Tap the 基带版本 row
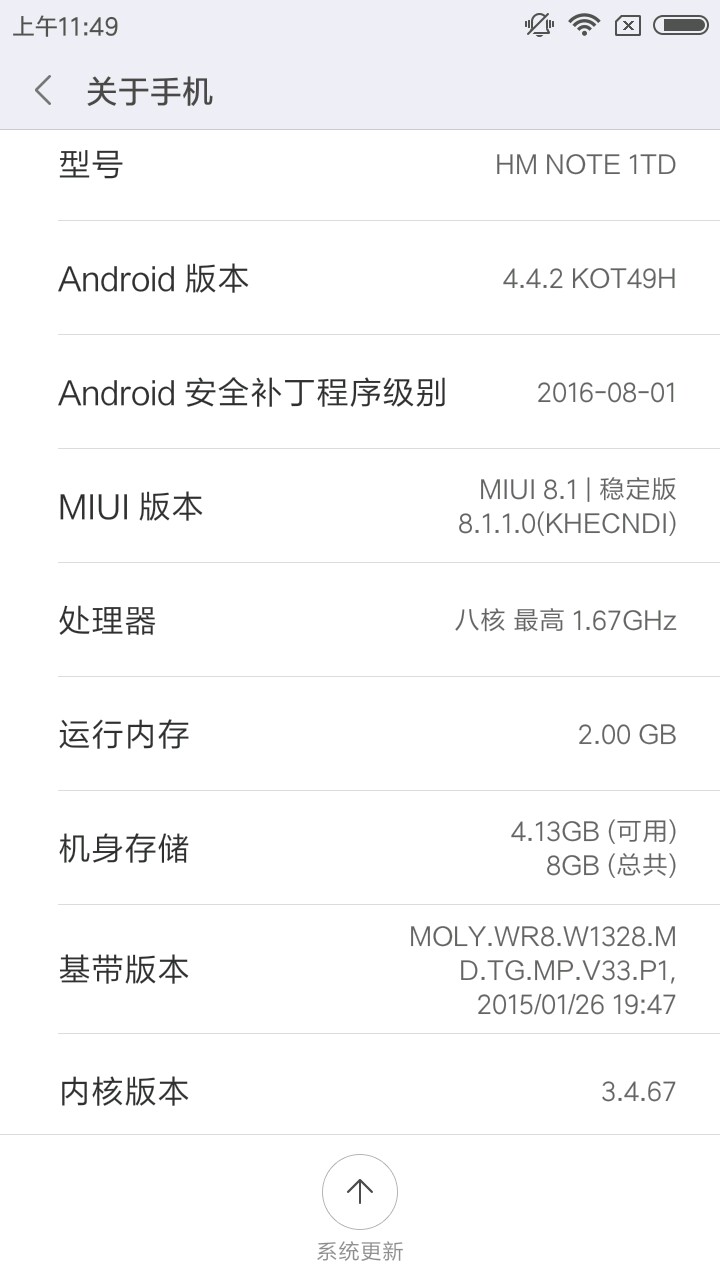The width and height of the screenshot is (720, 1280). (x=360, y=969)
